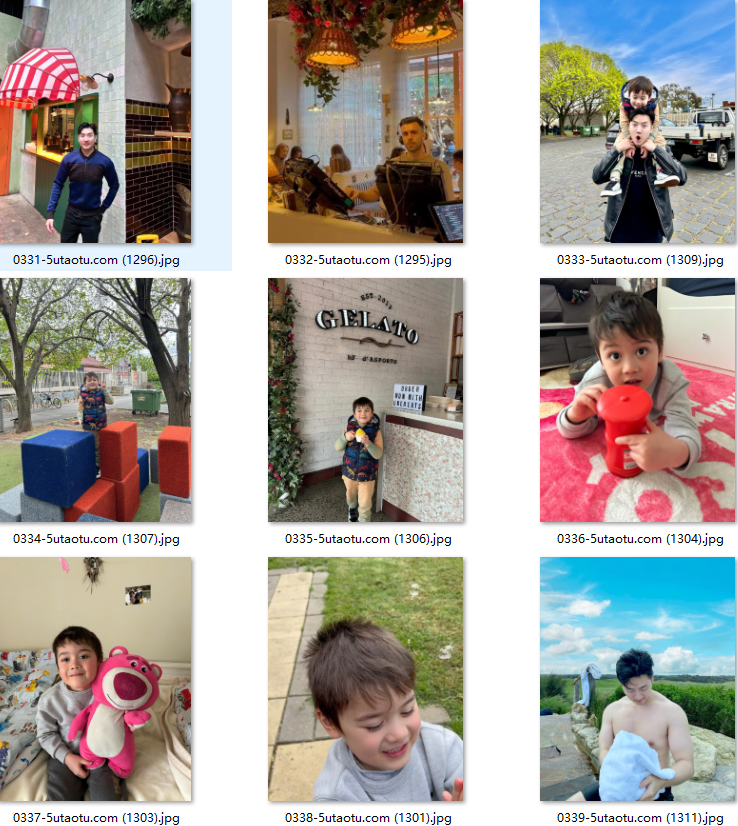Select photo 0338-5utaotu.com (1301).jpg
The height and width of the screenshot is (826, 738).
365,679
